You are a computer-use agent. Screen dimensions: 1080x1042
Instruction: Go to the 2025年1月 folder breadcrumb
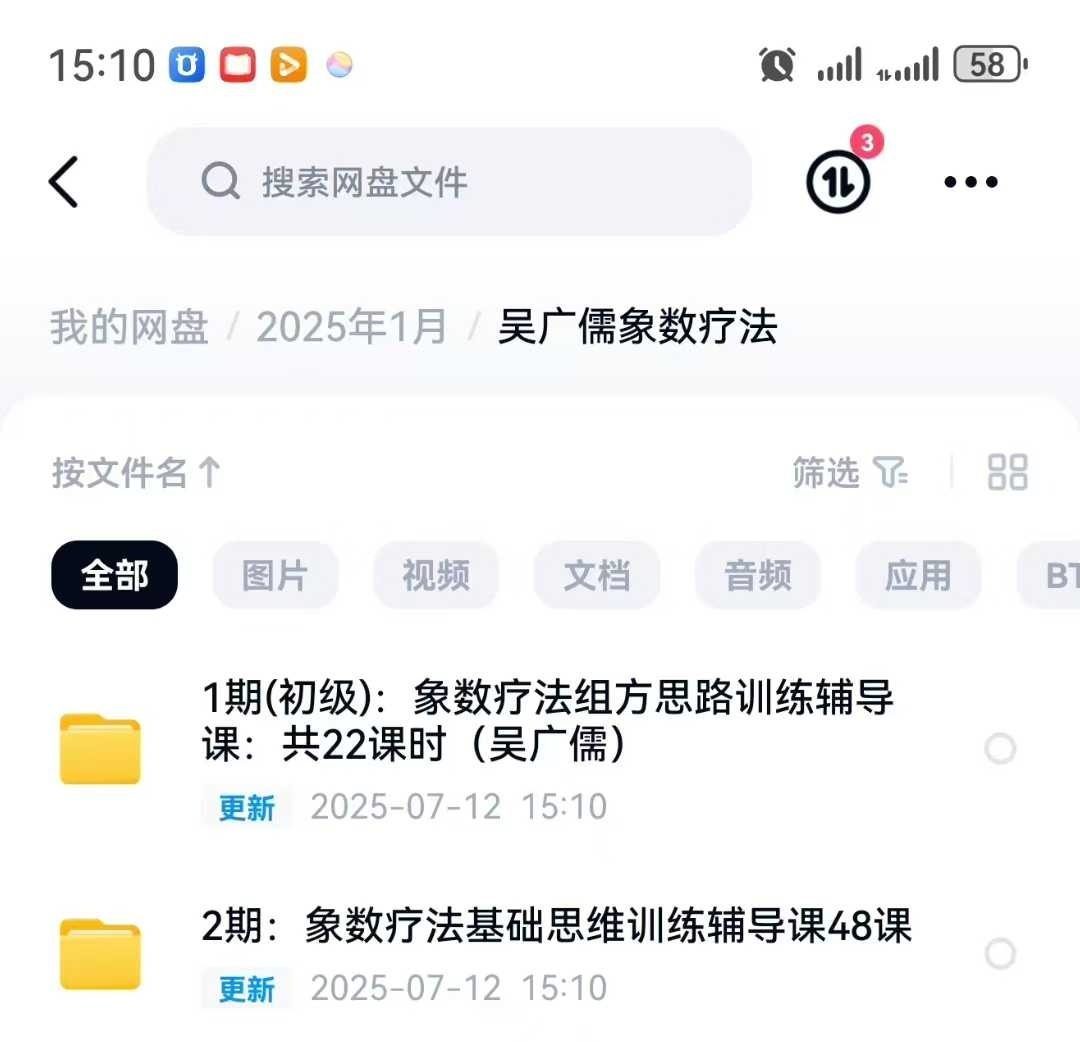pyautogui.click(x=351, y=327)
